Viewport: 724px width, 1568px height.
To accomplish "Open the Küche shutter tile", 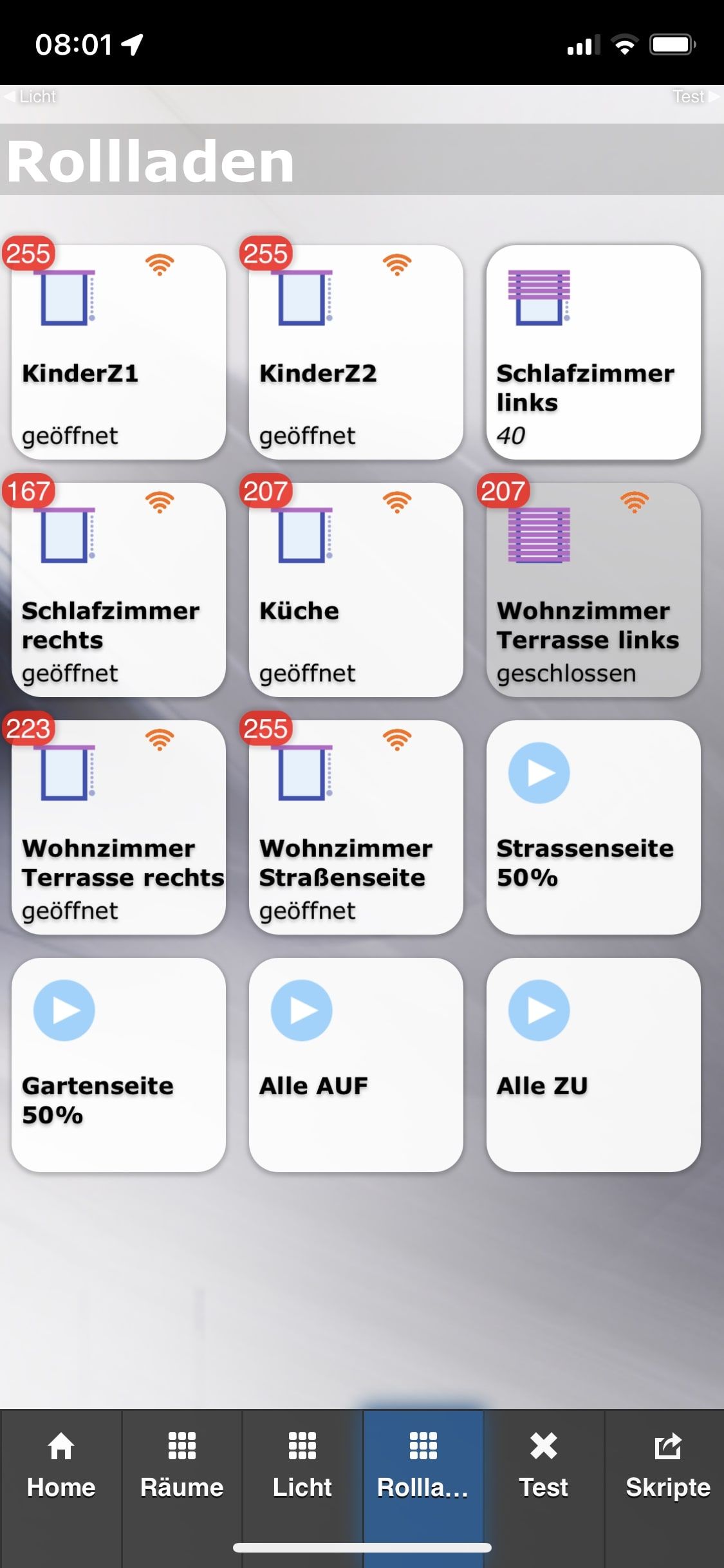I will click(x=356, y=590).
